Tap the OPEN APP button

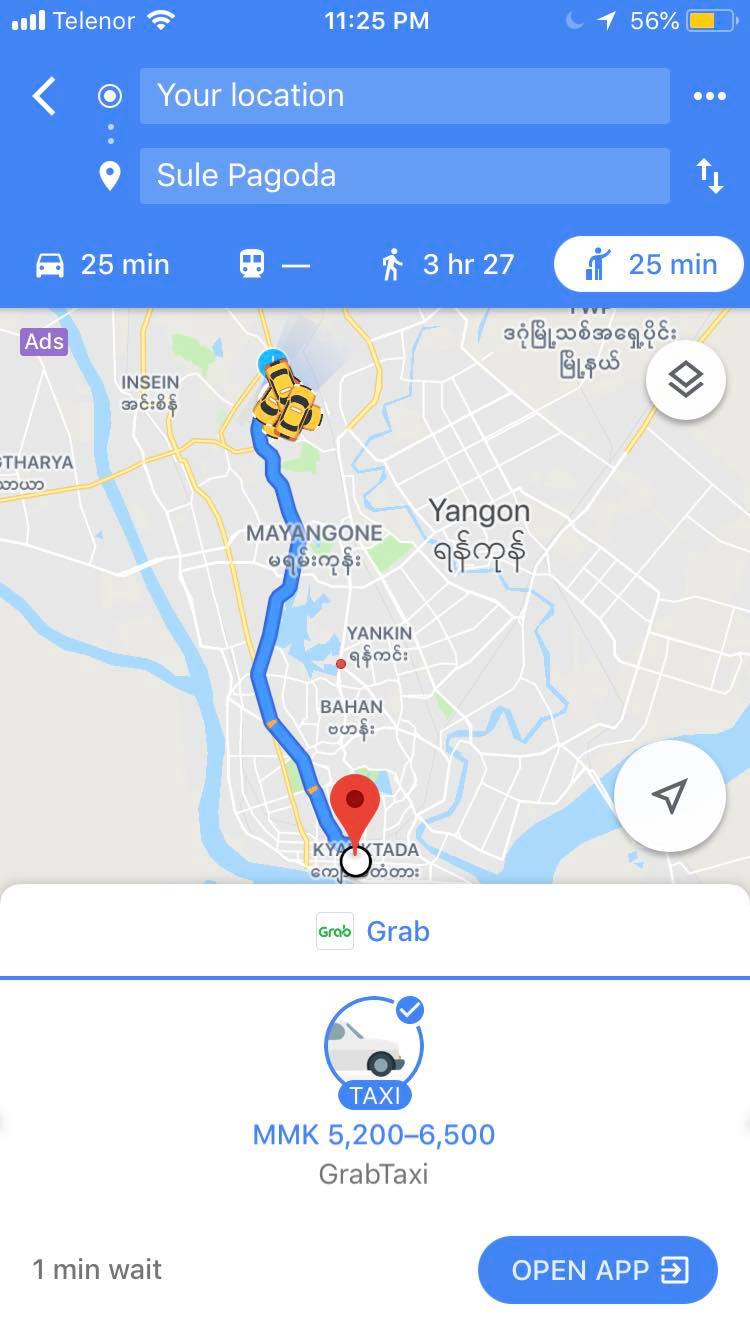pyautogui.click(x=597, y=1270)
